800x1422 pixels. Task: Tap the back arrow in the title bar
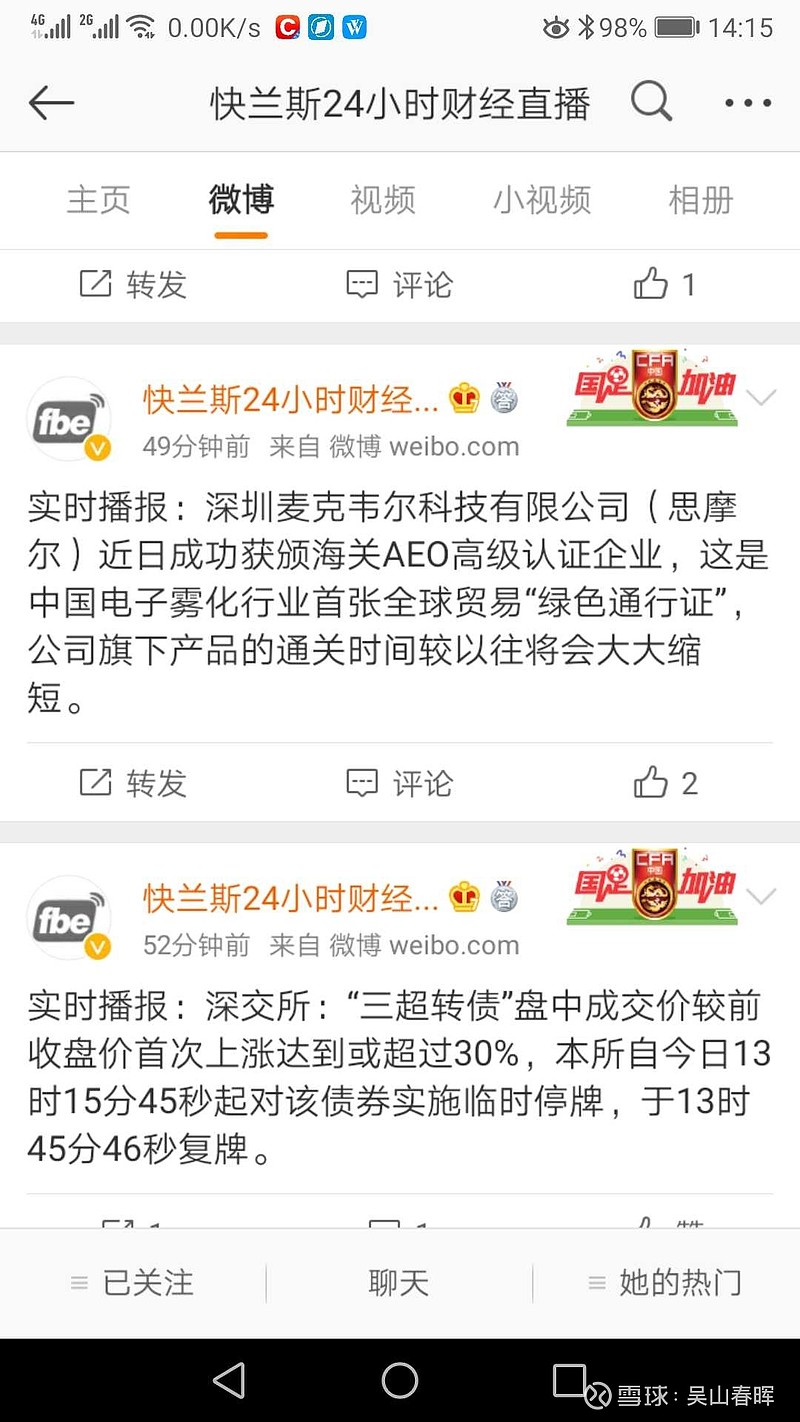coord(52,103)
